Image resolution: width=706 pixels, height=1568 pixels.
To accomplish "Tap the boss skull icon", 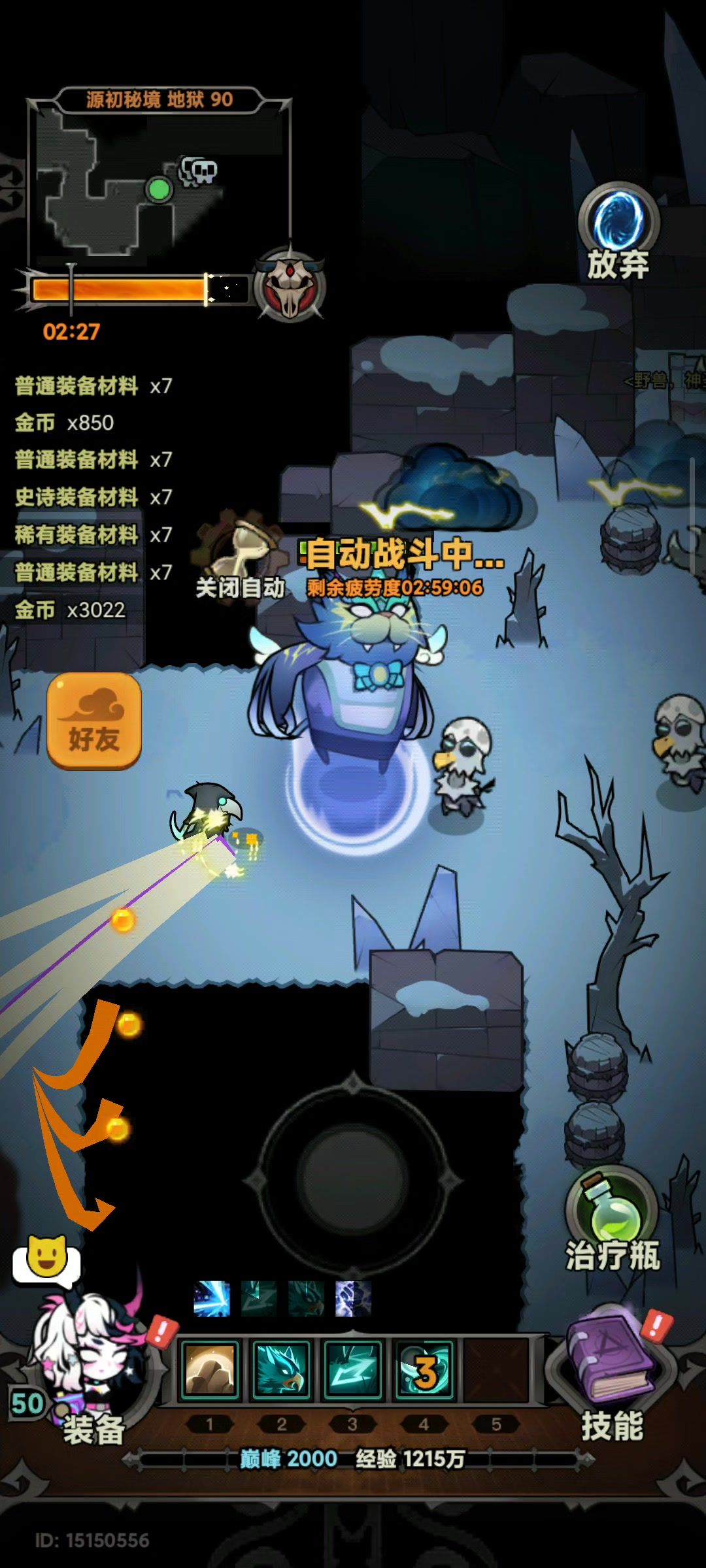I will click(290, 286).
